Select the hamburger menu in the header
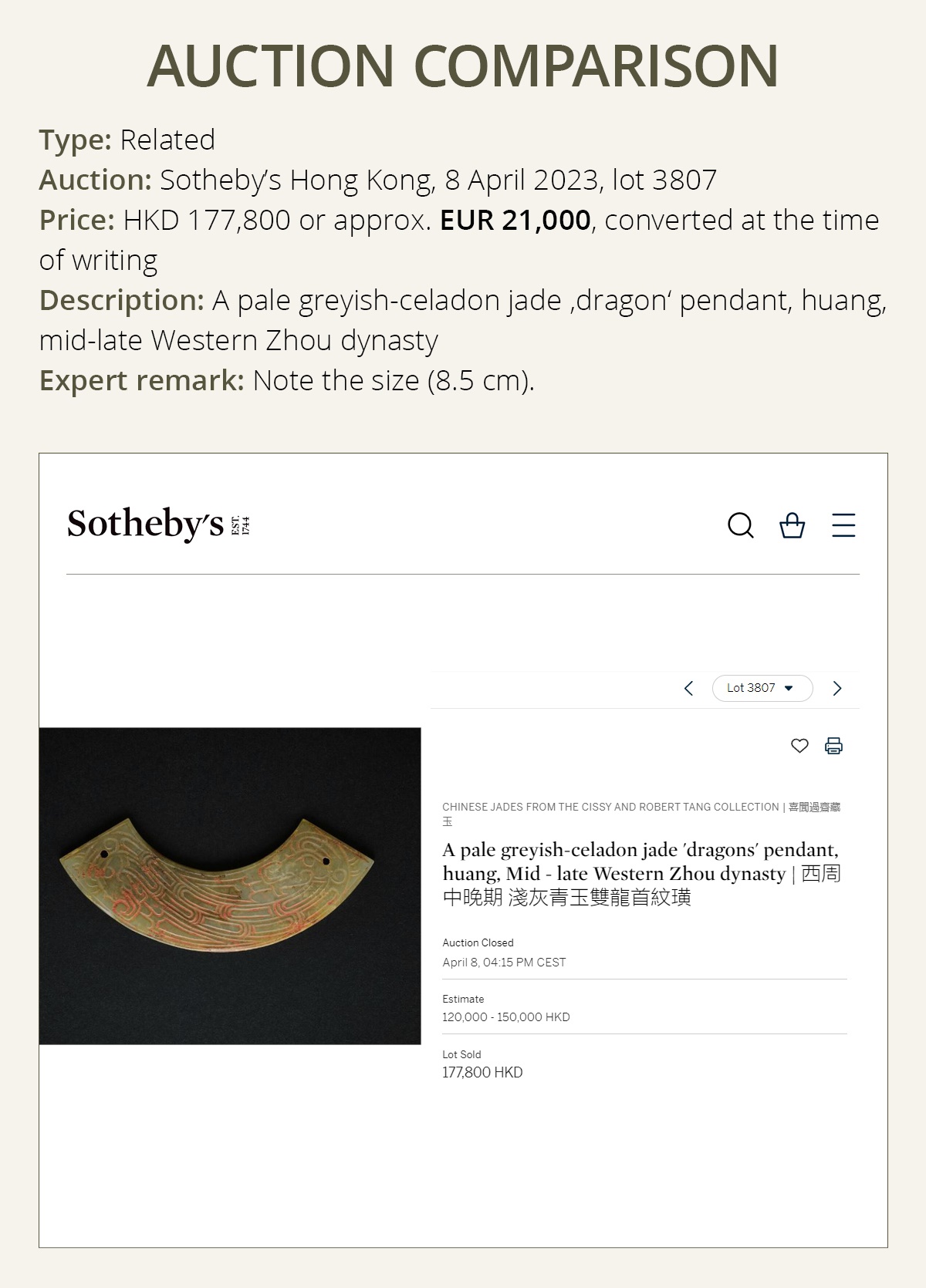This screenshot has width=926, height=1288. [x=845, y=526]
